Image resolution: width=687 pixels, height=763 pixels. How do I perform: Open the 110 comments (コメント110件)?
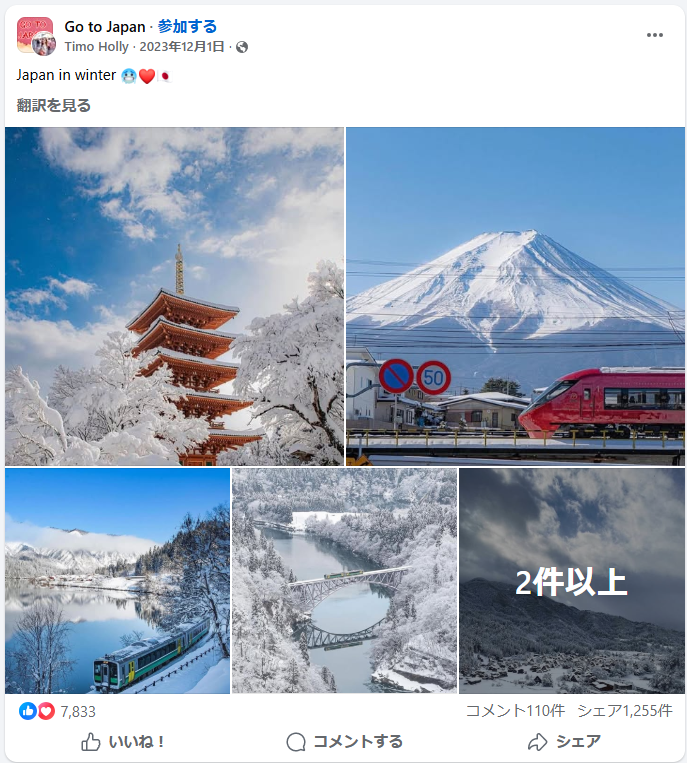pos(515,711)
